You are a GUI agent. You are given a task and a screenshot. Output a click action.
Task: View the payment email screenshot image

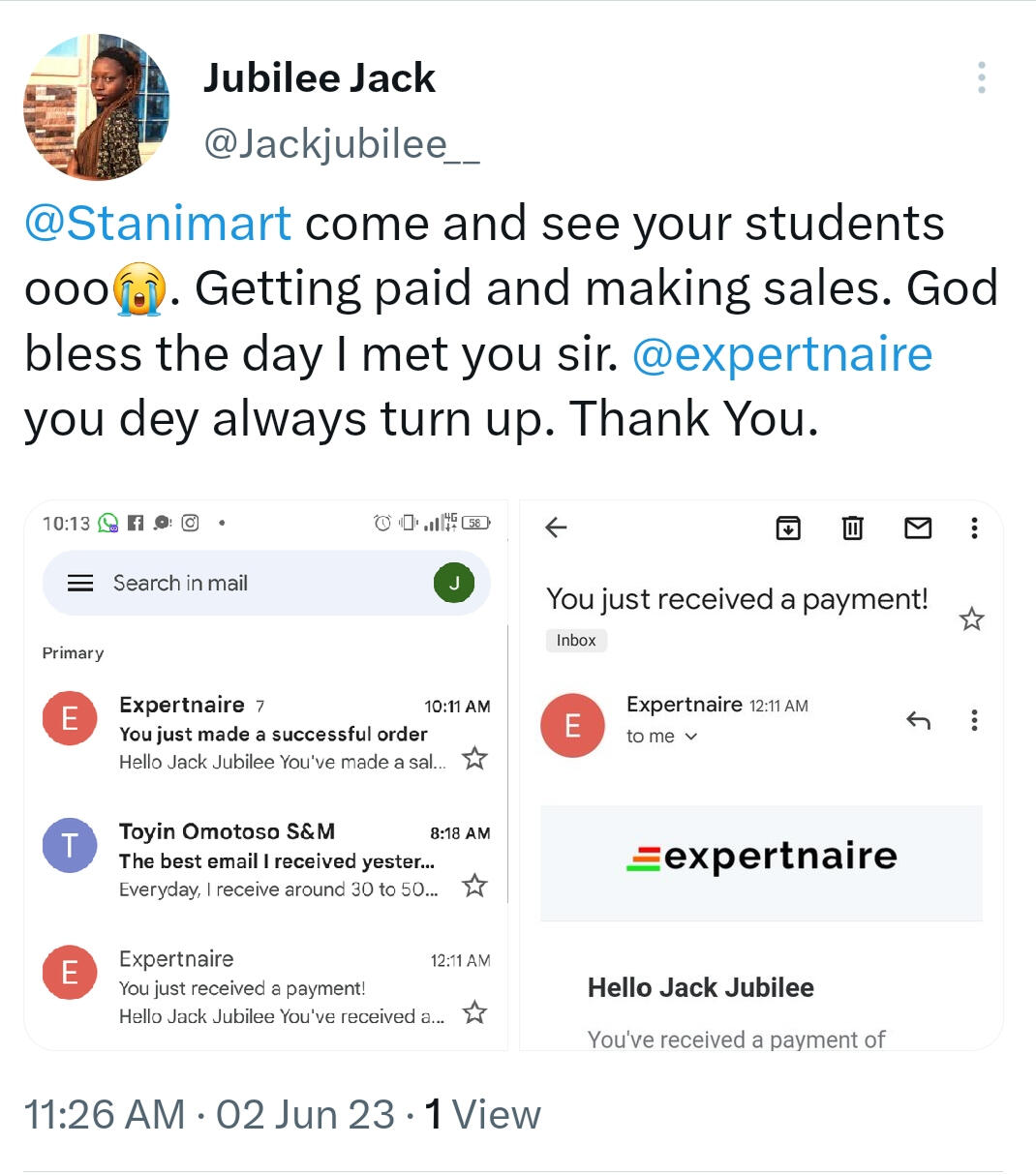(761, 774)
